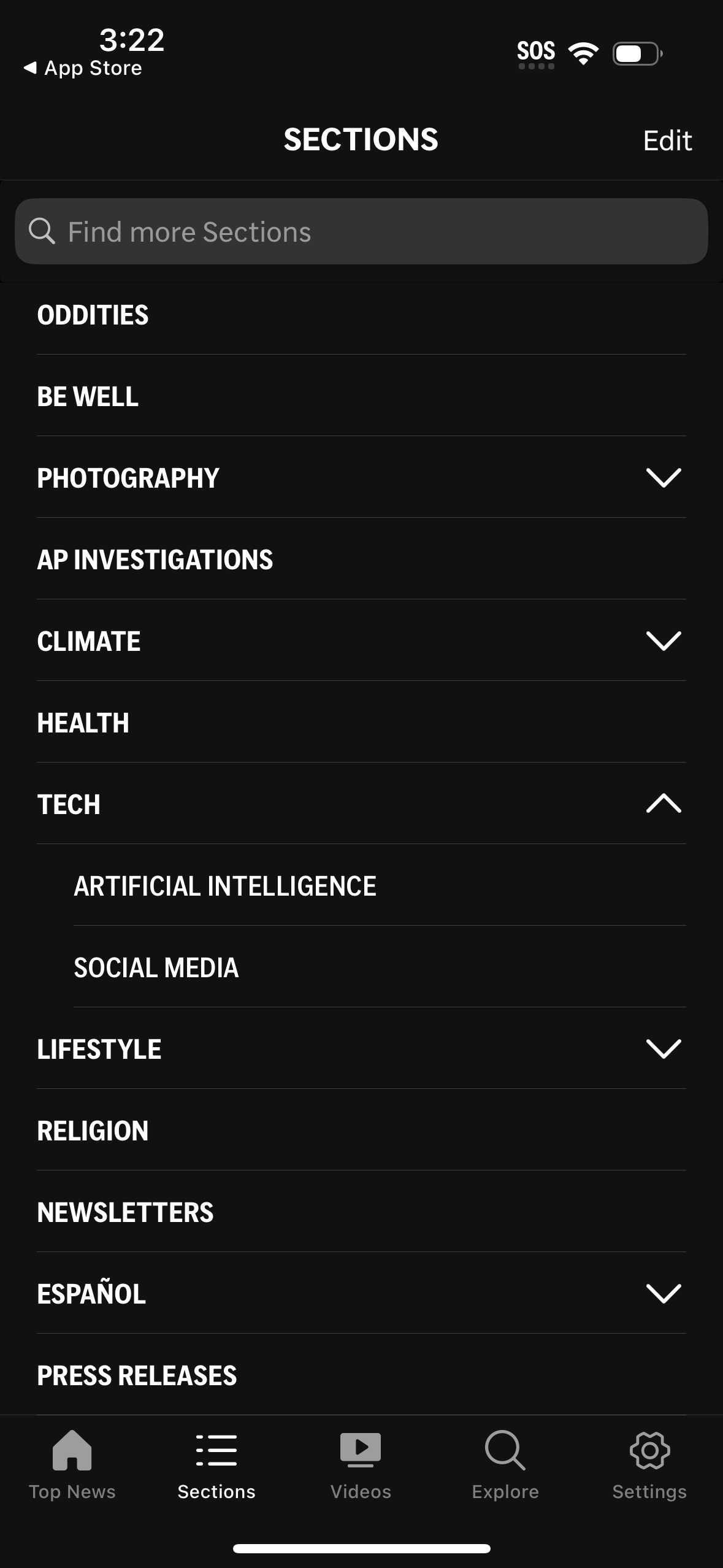This screenshot has height=1568, width=723.
Task: Click the search magnifier inside Find more Sections
Action: [41, 231]
